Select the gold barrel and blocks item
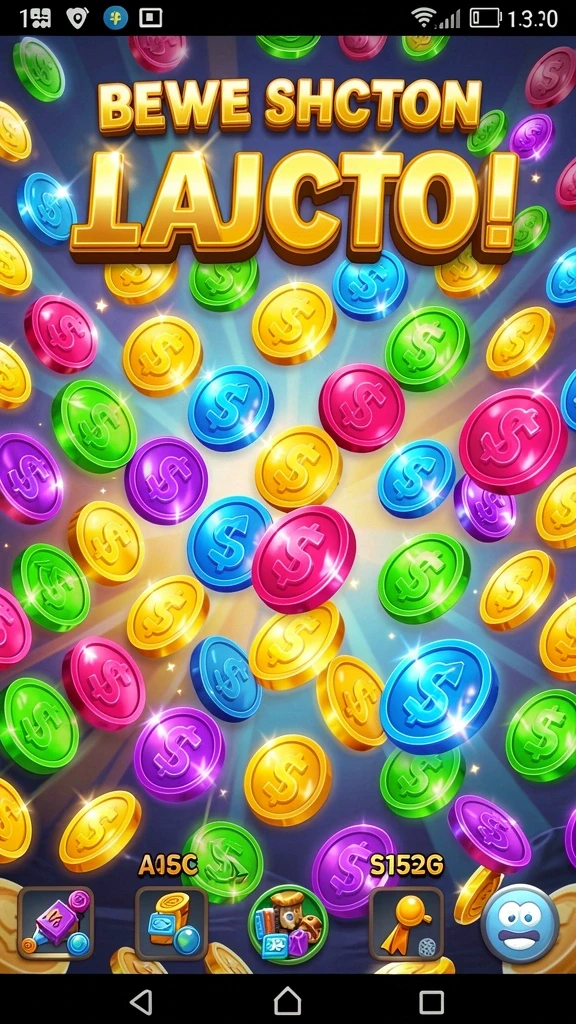This screenshot has height=1024, width=576. (172, 923)
